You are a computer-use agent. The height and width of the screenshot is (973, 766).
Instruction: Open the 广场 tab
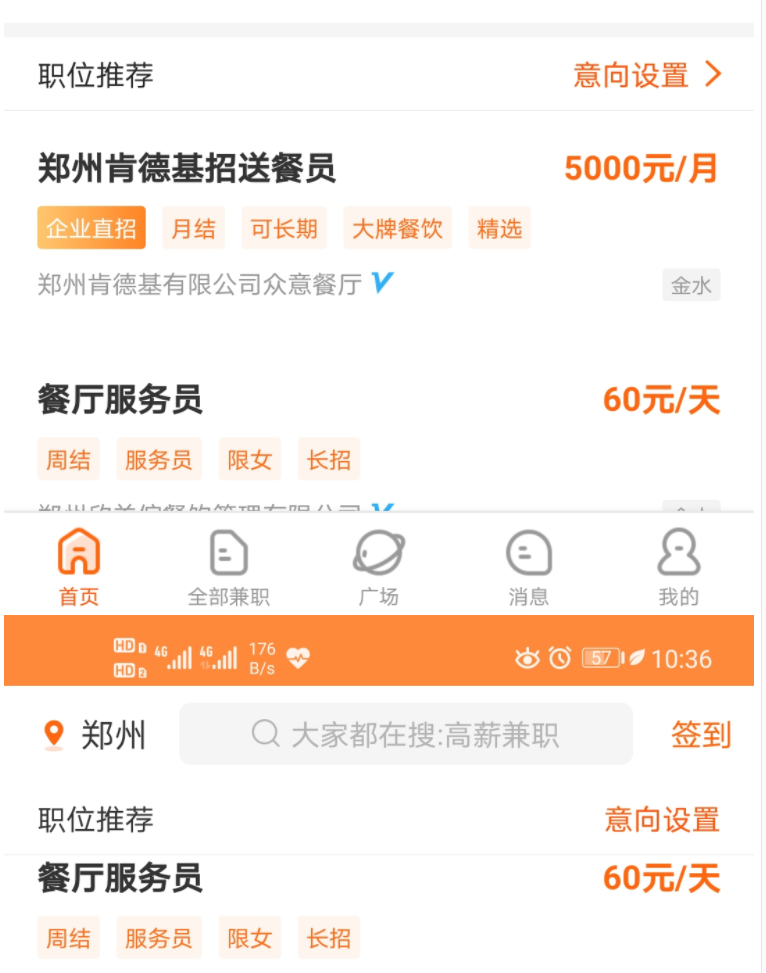(x=378, y=567)
